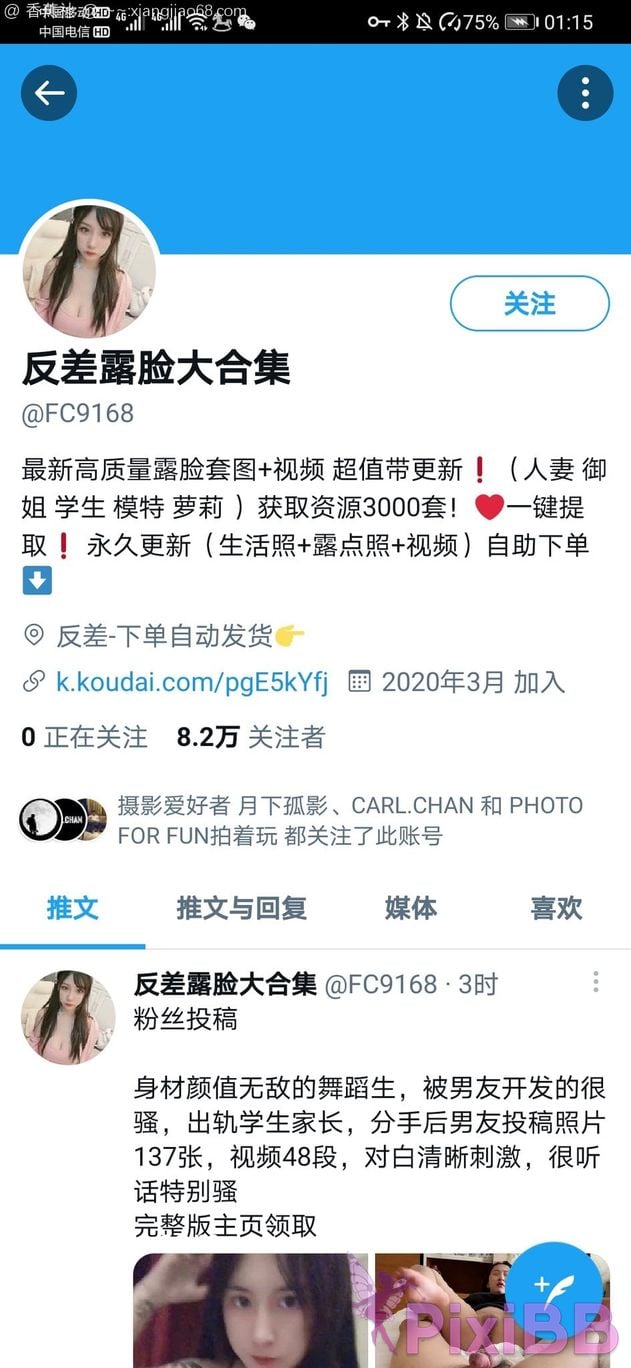Go back using the arrow button
Viewport: 631px width, 1368px height.
tap(49, 93)
